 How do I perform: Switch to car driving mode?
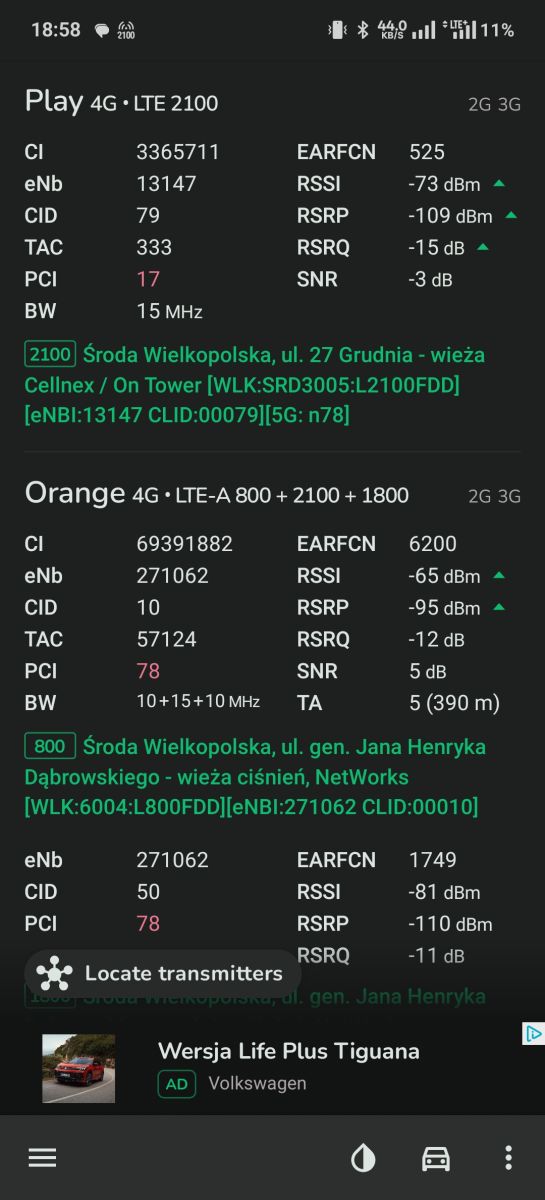436,1158
